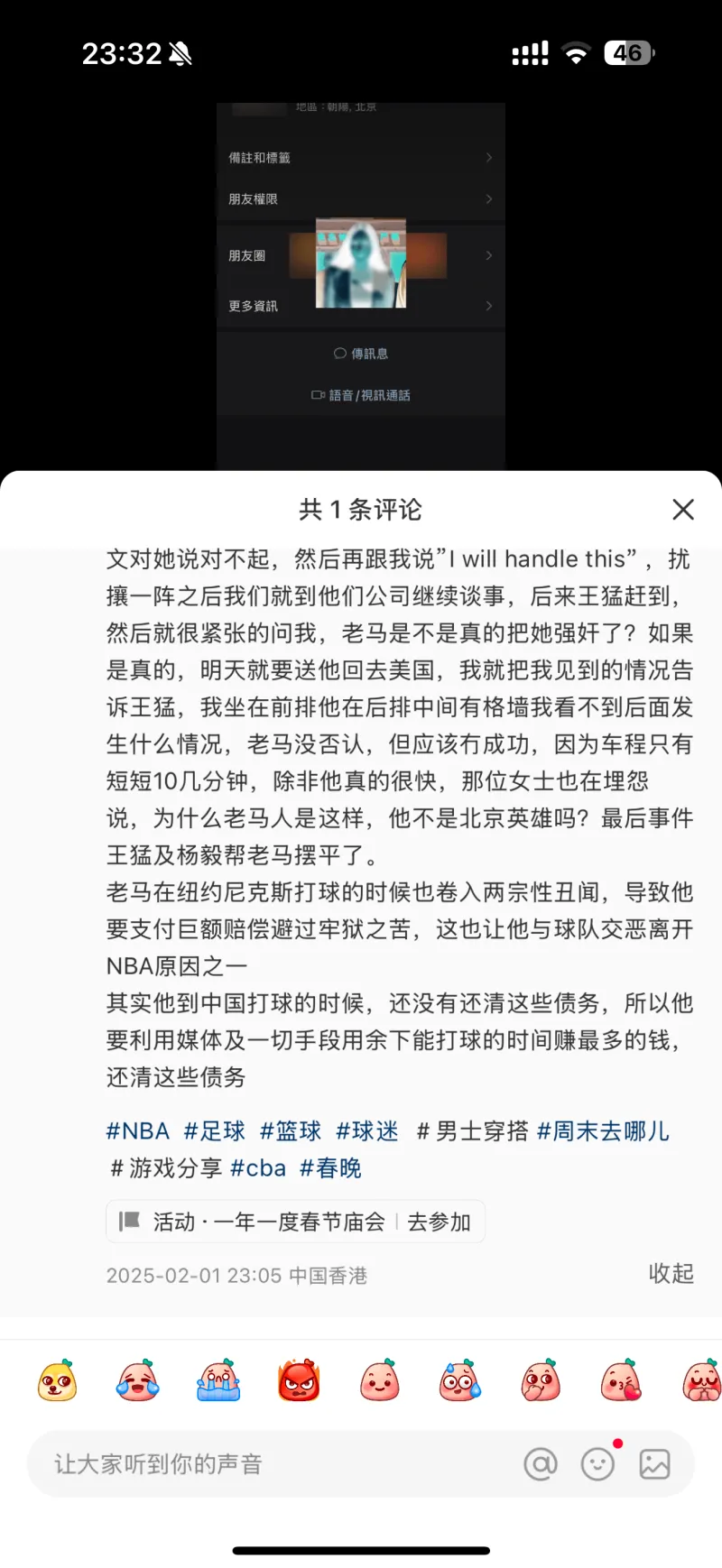
Task: Close the comments panel
Action: (x=683, y=510)
